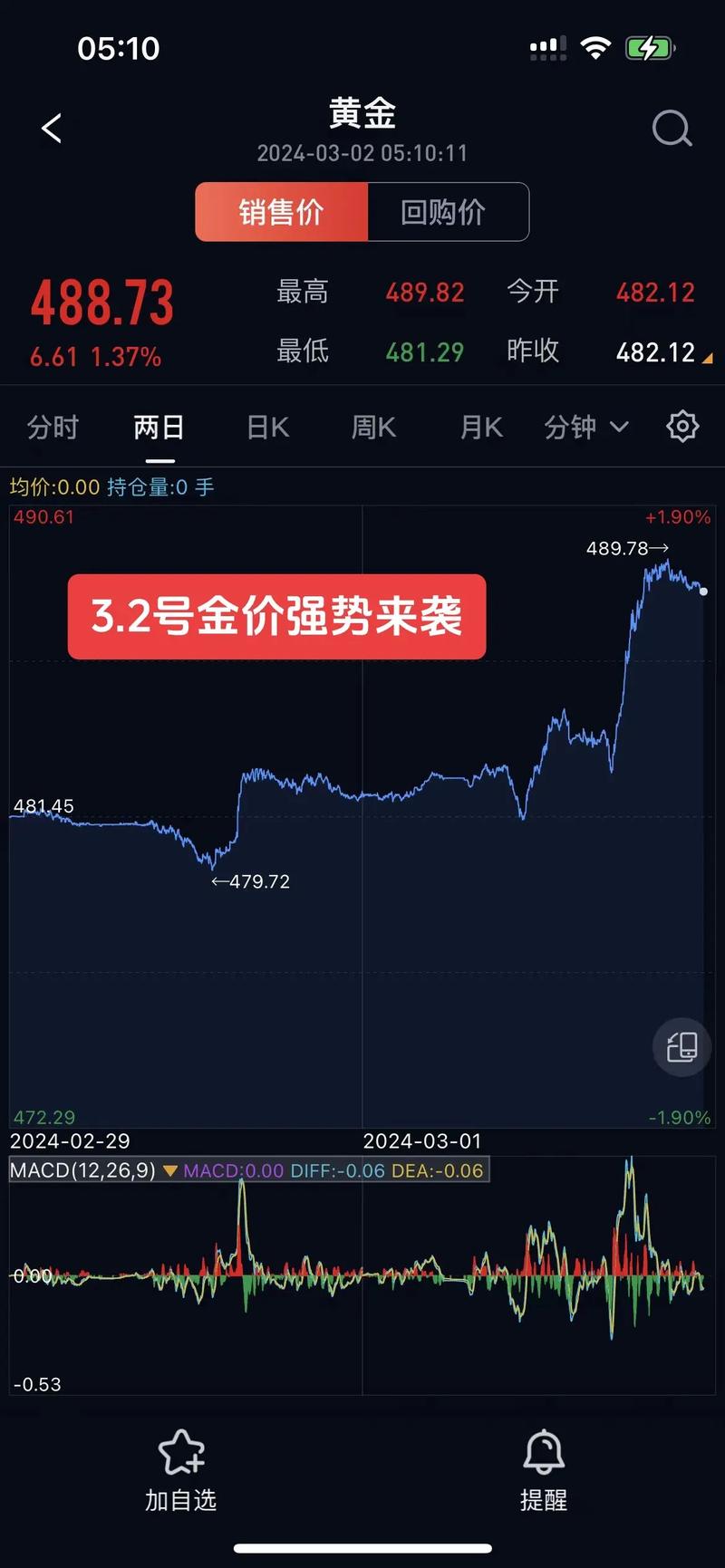The image size is (725, 1568).
Task: Open search from the top right magnifier
Action: (672, 128)
